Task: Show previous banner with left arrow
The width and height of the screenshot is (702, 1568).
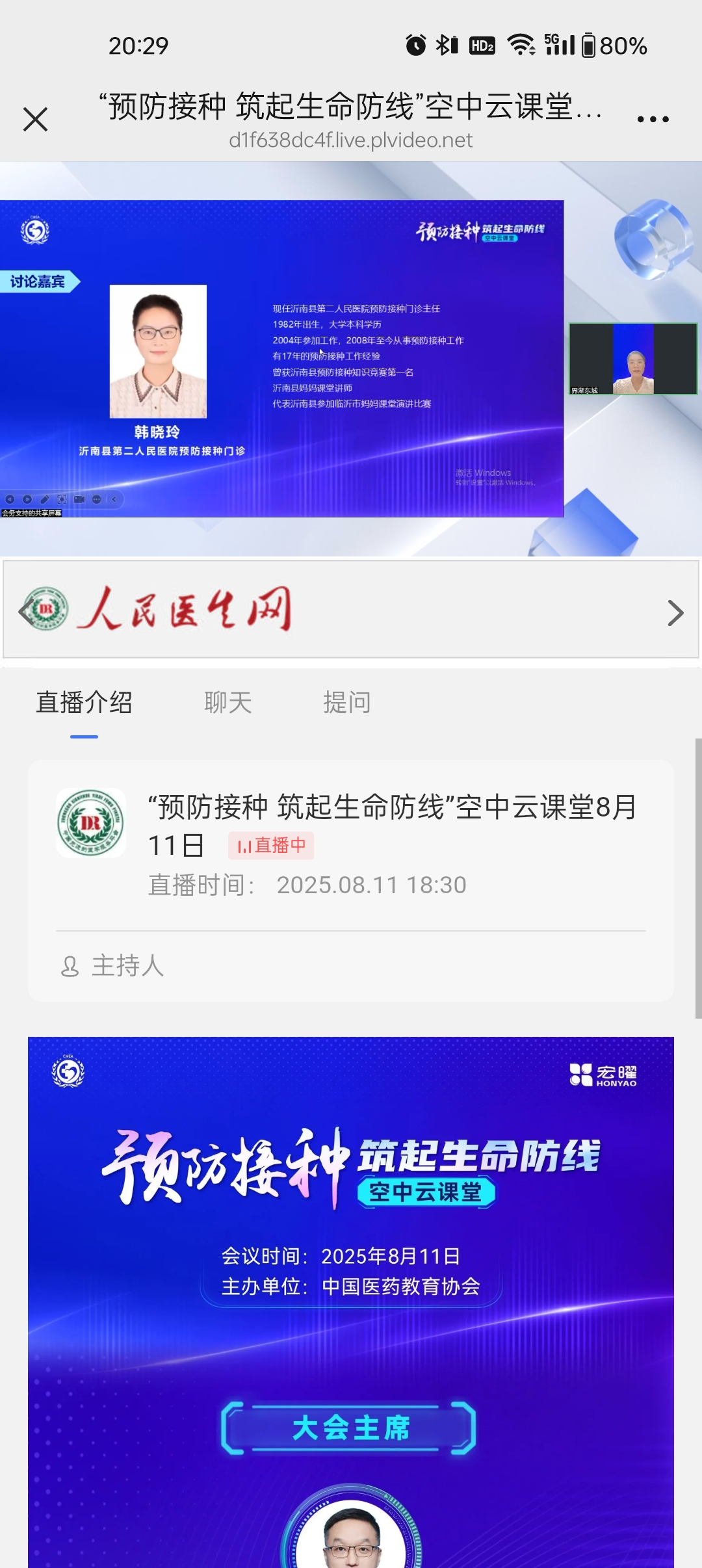Action: [x=25, y=612]
